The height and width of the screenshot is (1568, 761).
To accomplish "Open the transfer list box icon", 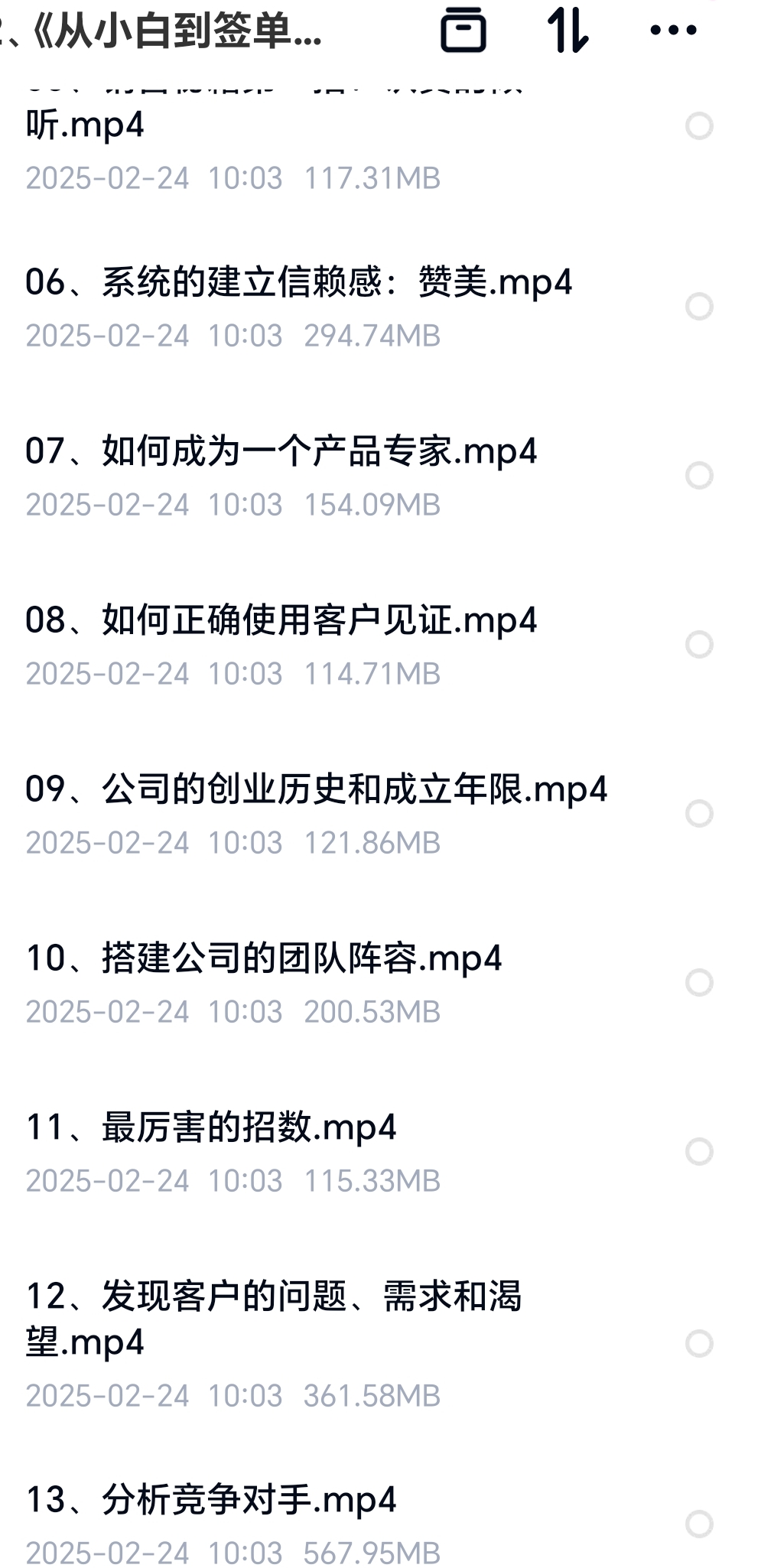I will pyautogui.click(x=463, y=31).
